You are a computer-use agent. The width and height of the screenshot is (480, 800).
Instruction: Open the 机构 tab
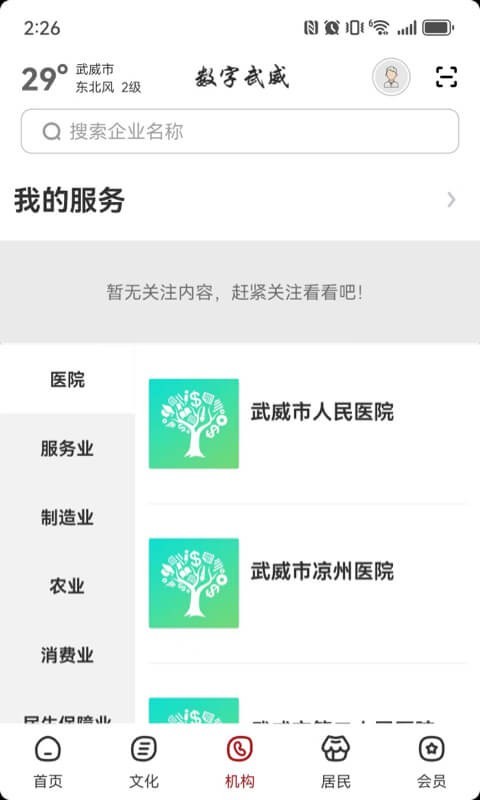[240, 762]
